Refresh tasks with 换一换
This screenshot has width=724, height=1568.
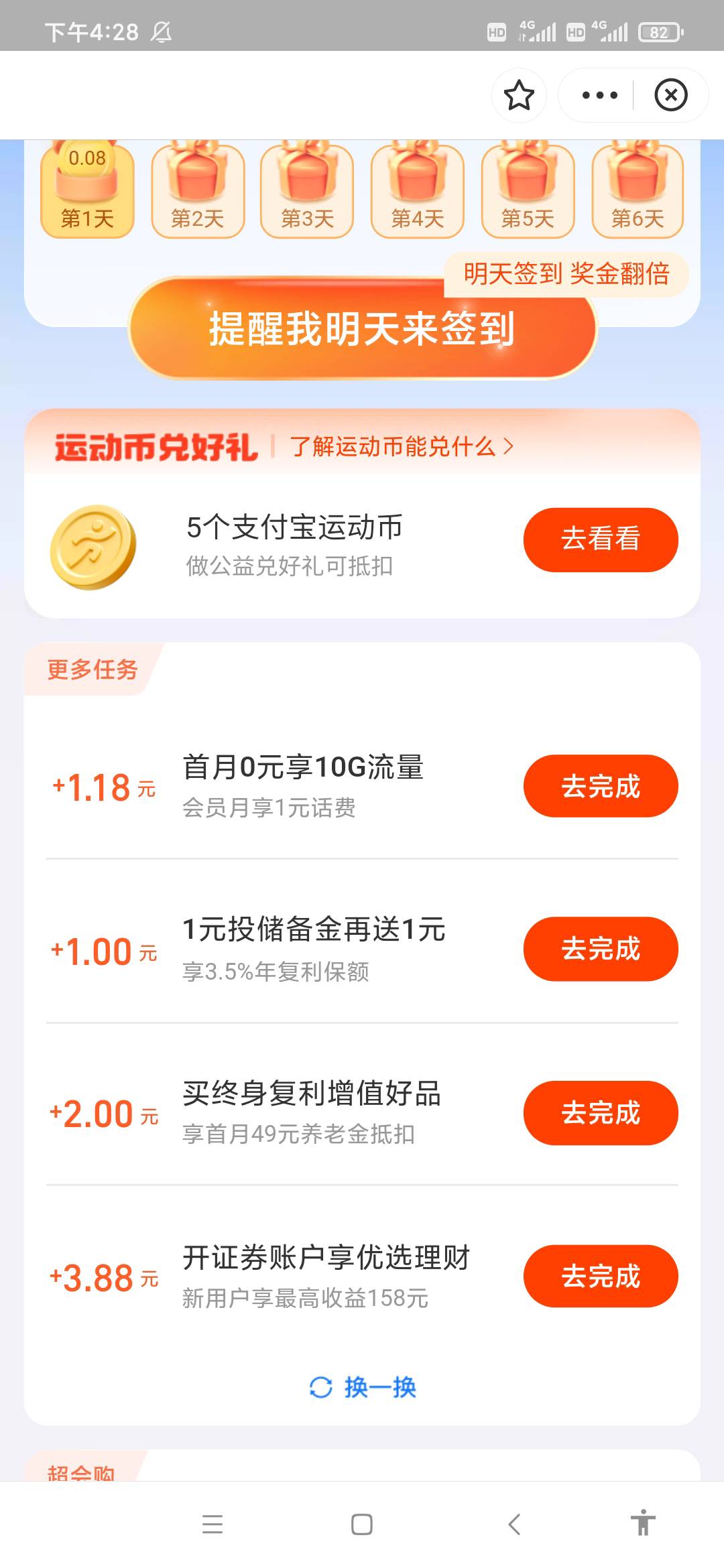pos(363,1387)
